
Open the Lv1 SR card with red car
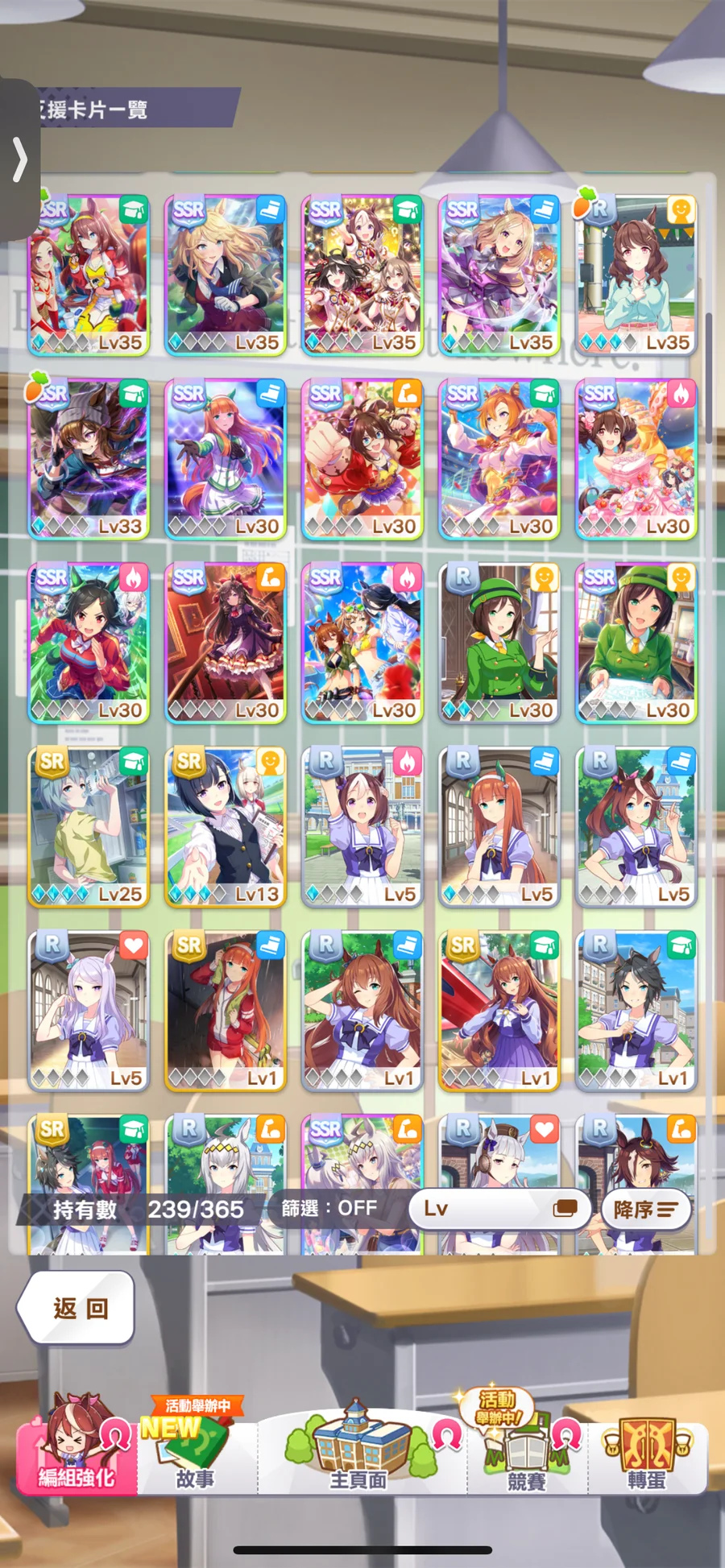point(499,1011)
